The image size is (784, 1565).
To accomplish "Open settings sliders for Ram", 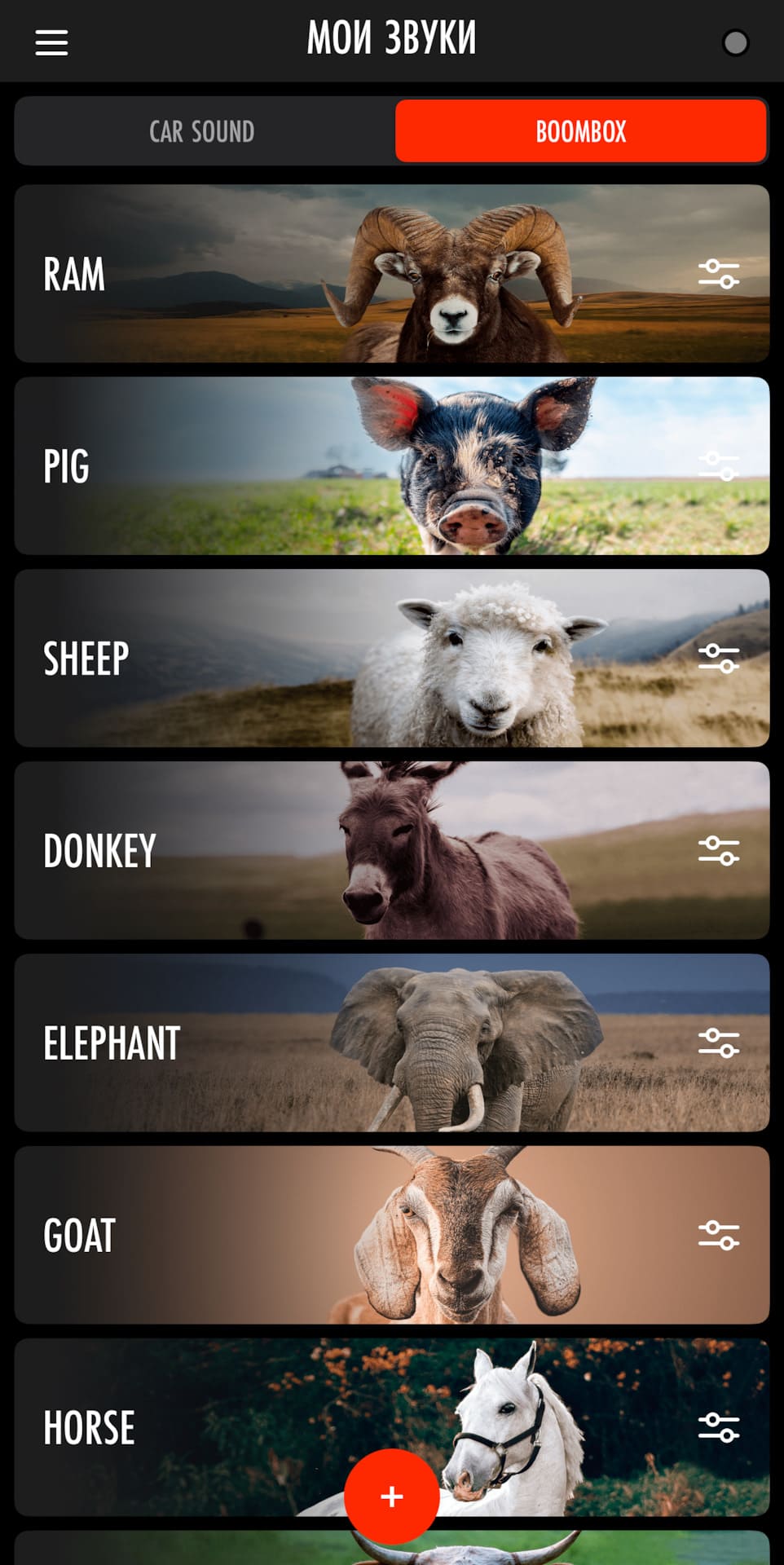I will pos(718,274).
